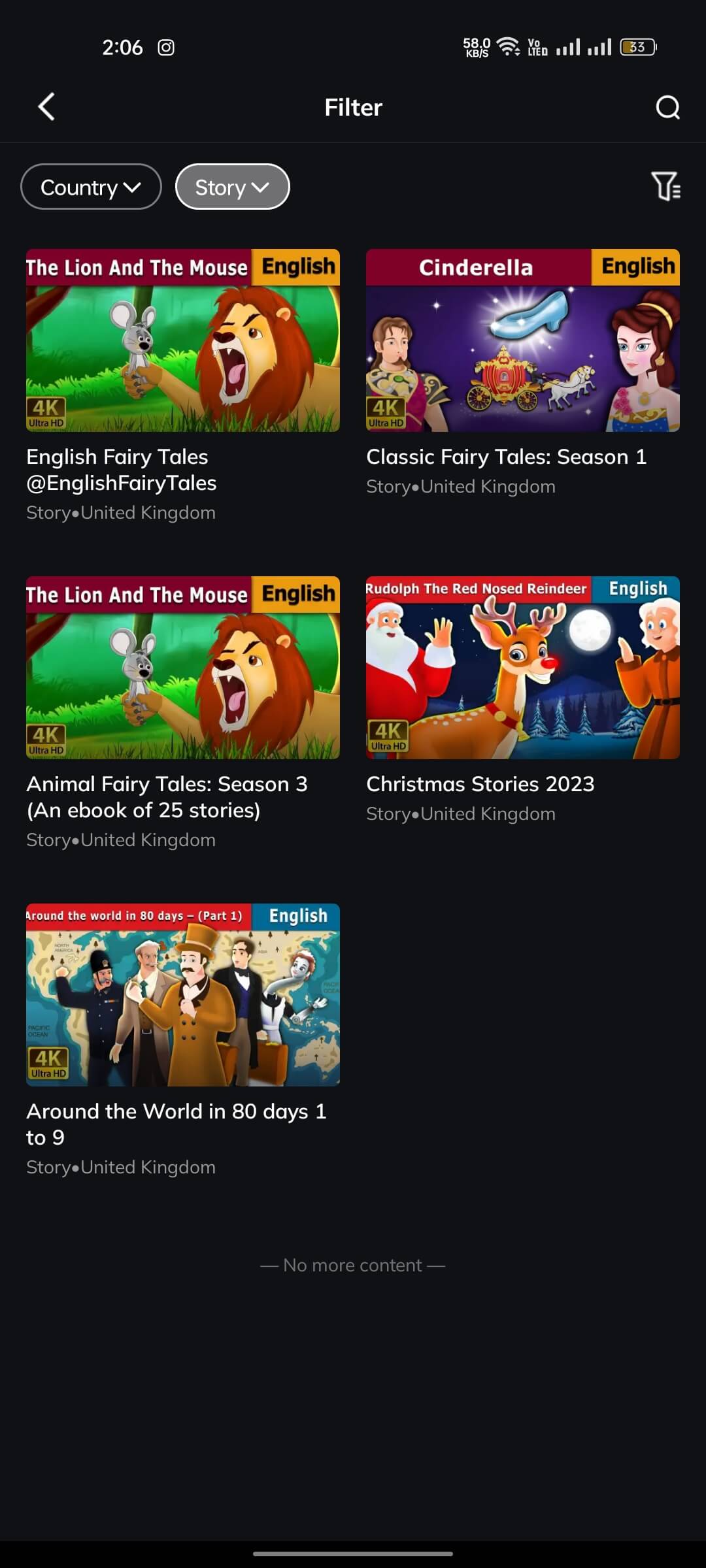
Task: Expand the Country dropdown
Action: [x=91, y=187]
